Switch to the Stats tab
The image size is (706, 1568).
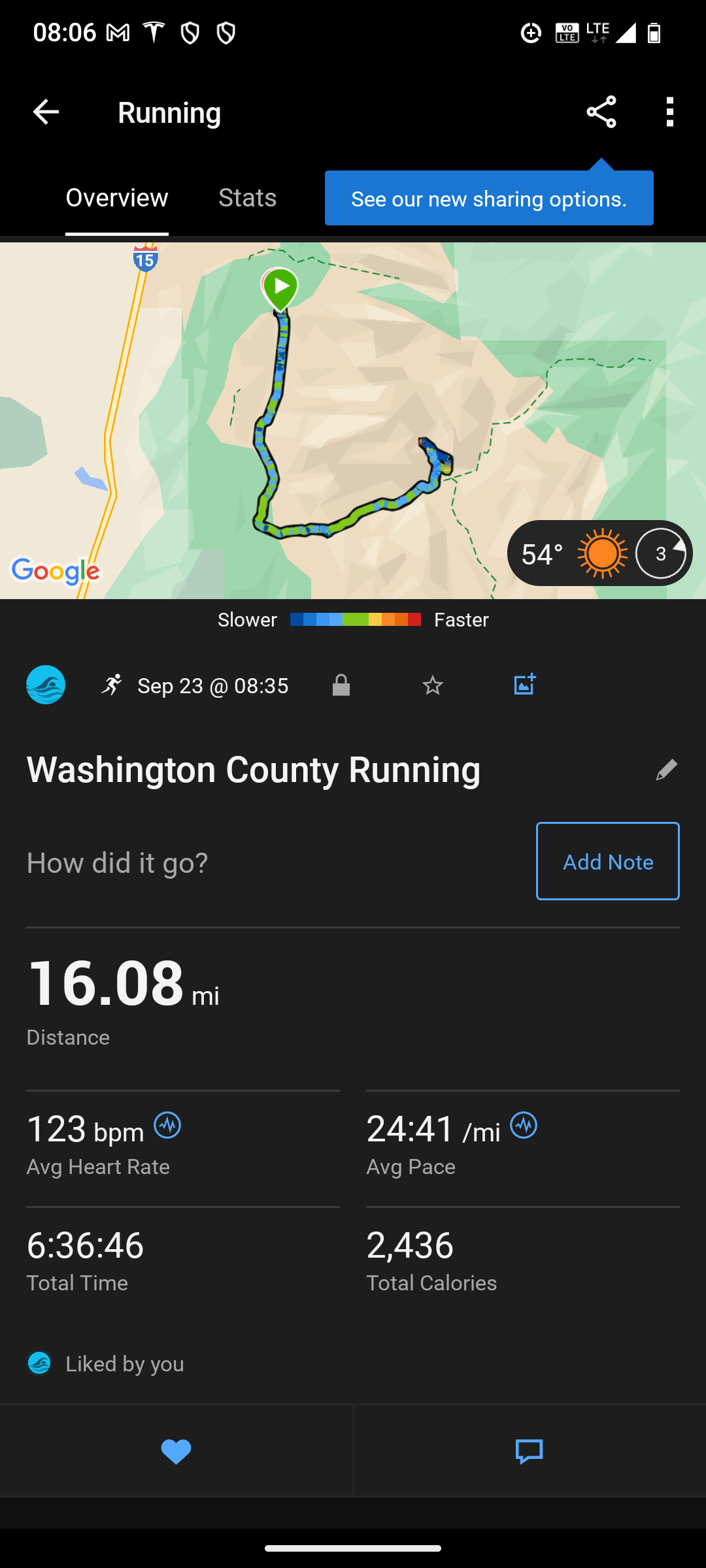[247, 198]
